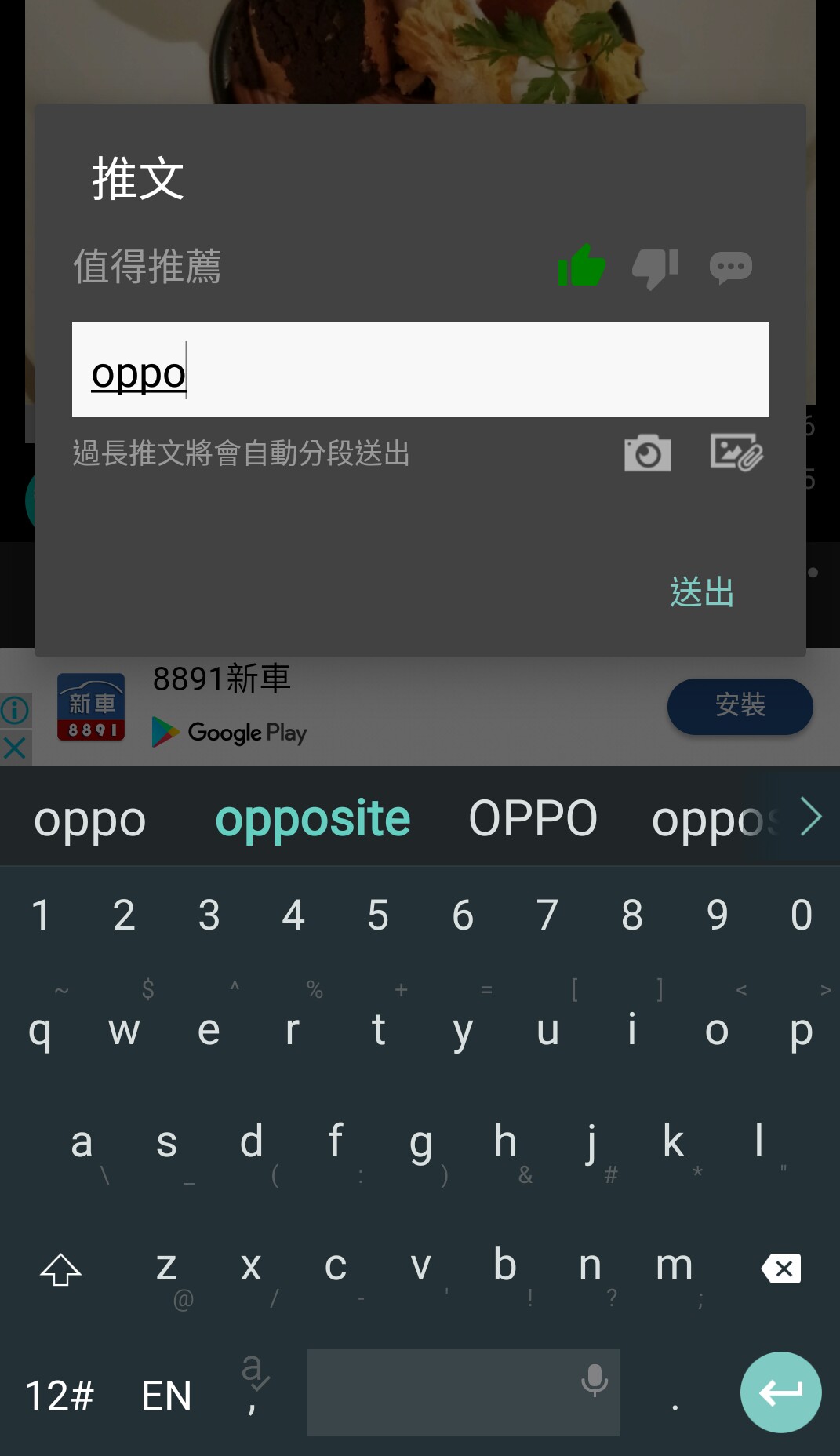
Task: Install the 8891新車 app
Action: (739, 706)
